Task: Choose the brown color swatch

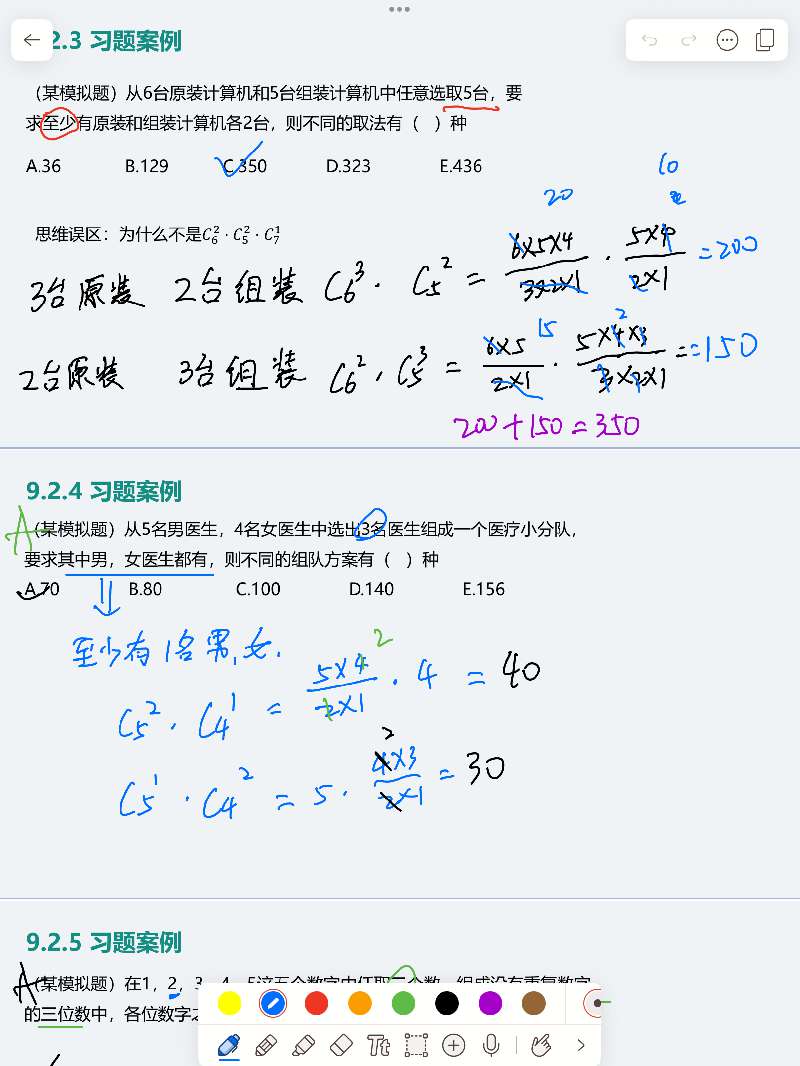Action: coord(534,1002)
